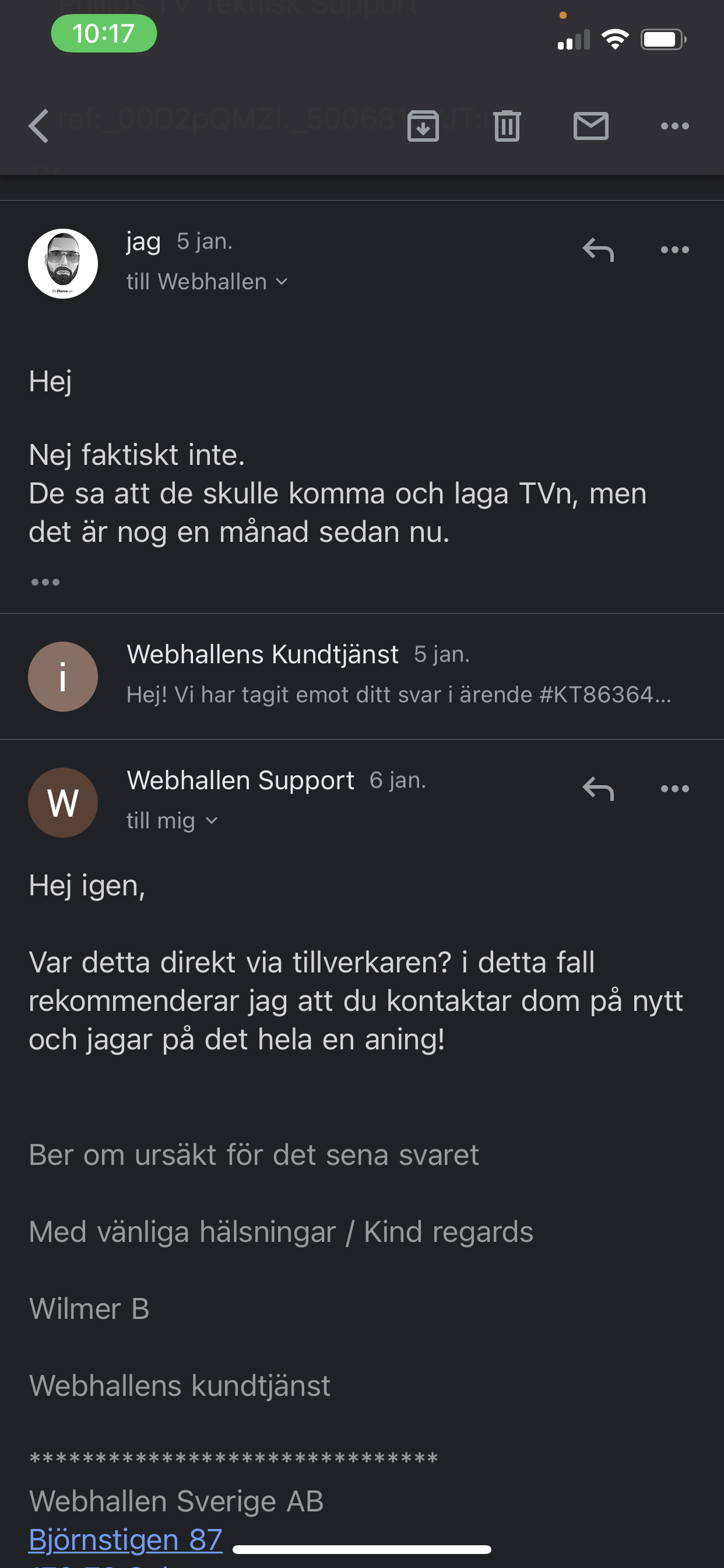Mark conversation as unread via envelope icon

tap(591, 126)
